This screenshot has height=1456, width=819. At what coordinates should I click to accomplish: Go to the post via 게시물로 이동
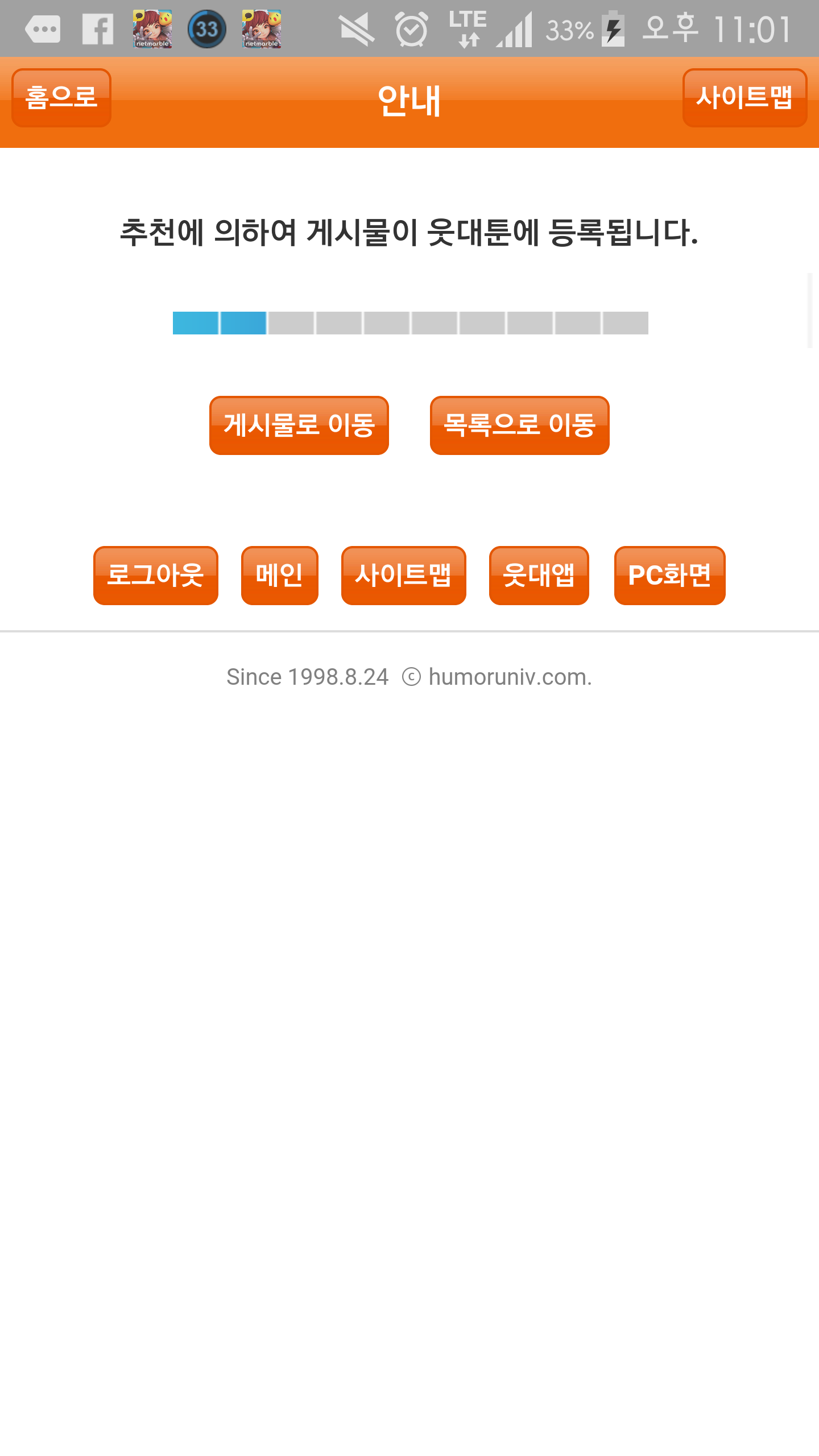299,425
